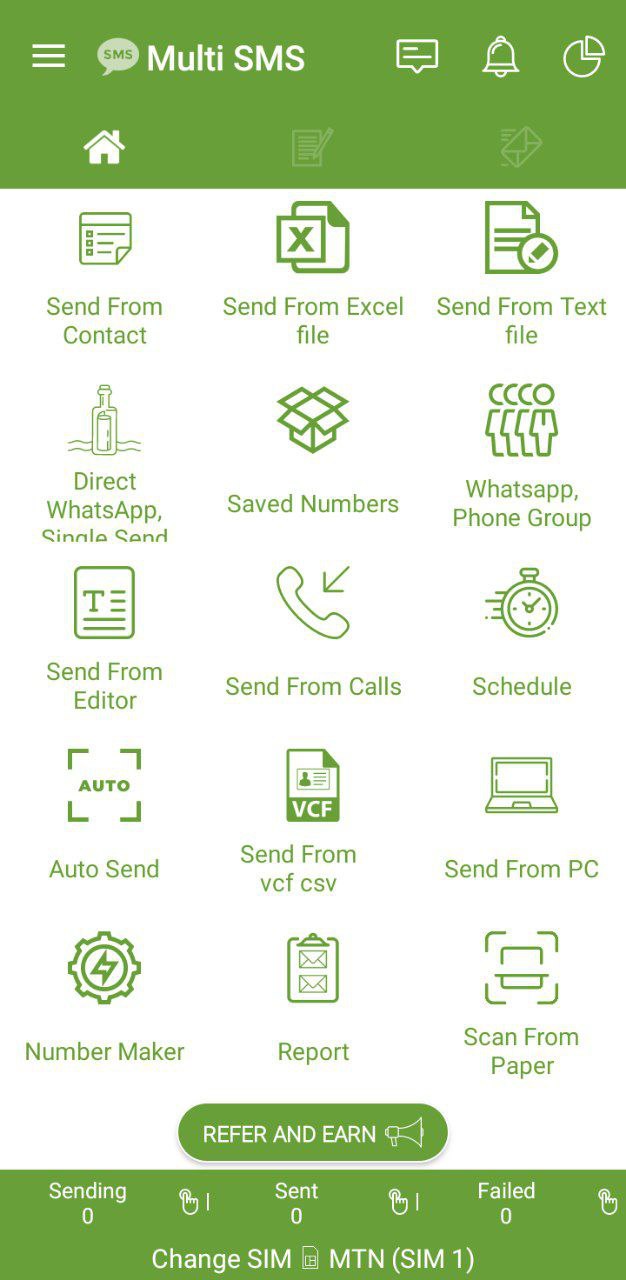This screenshot has height=1280, width=626.
Task: Open the message icon in top bar
Action: 417,57
